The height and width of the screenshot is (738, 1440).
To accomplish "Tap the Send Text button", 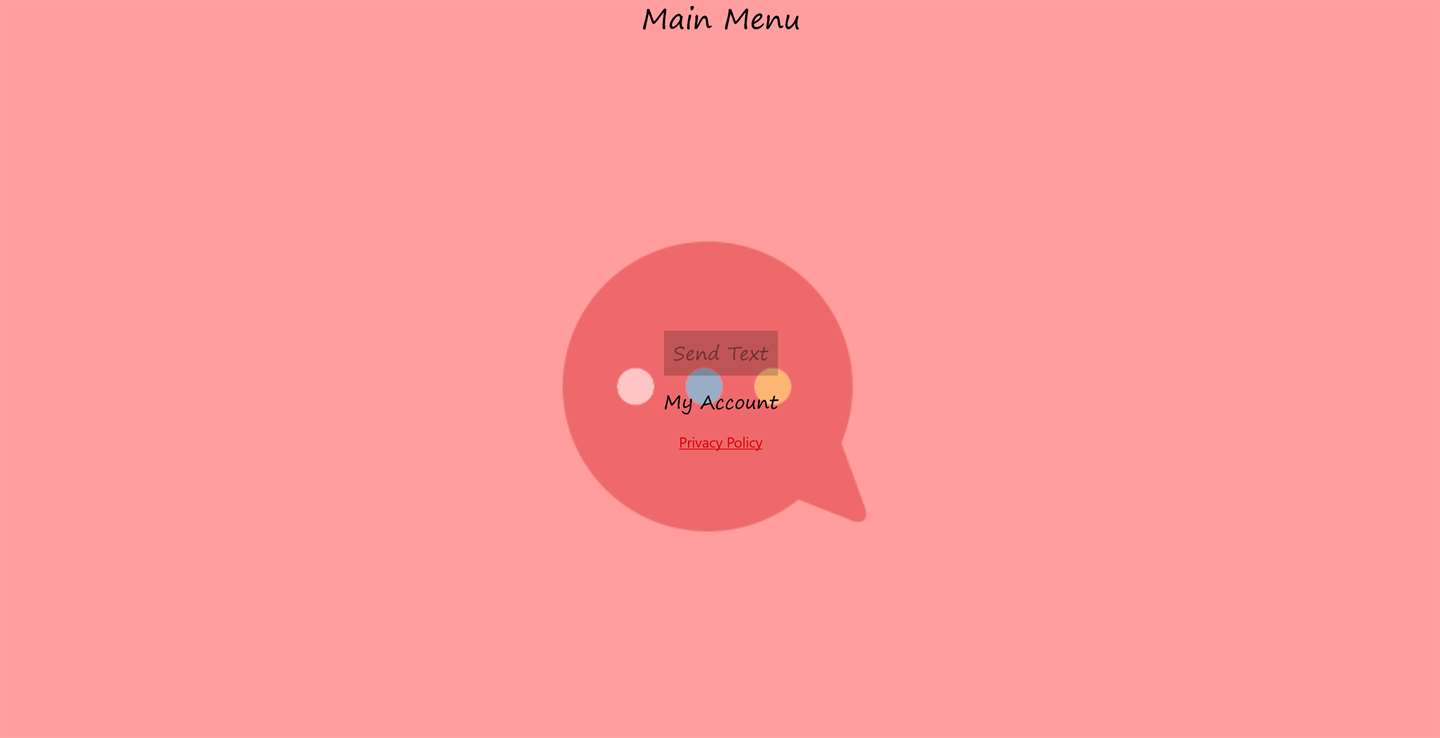I will pos(720,353).
